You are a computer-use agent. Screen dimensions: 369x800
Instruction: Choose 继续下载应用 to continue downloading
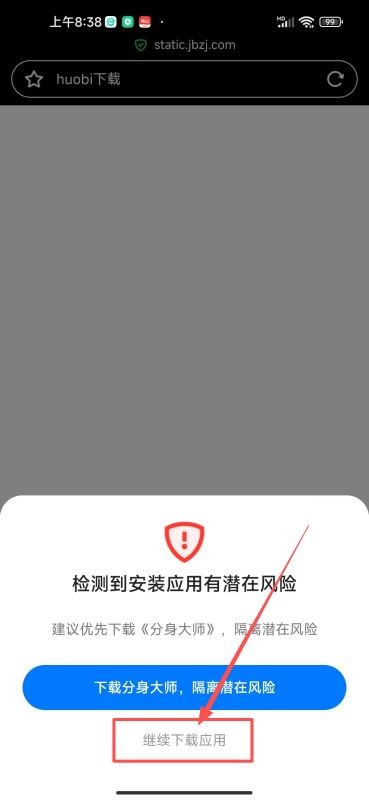[184, 740]
